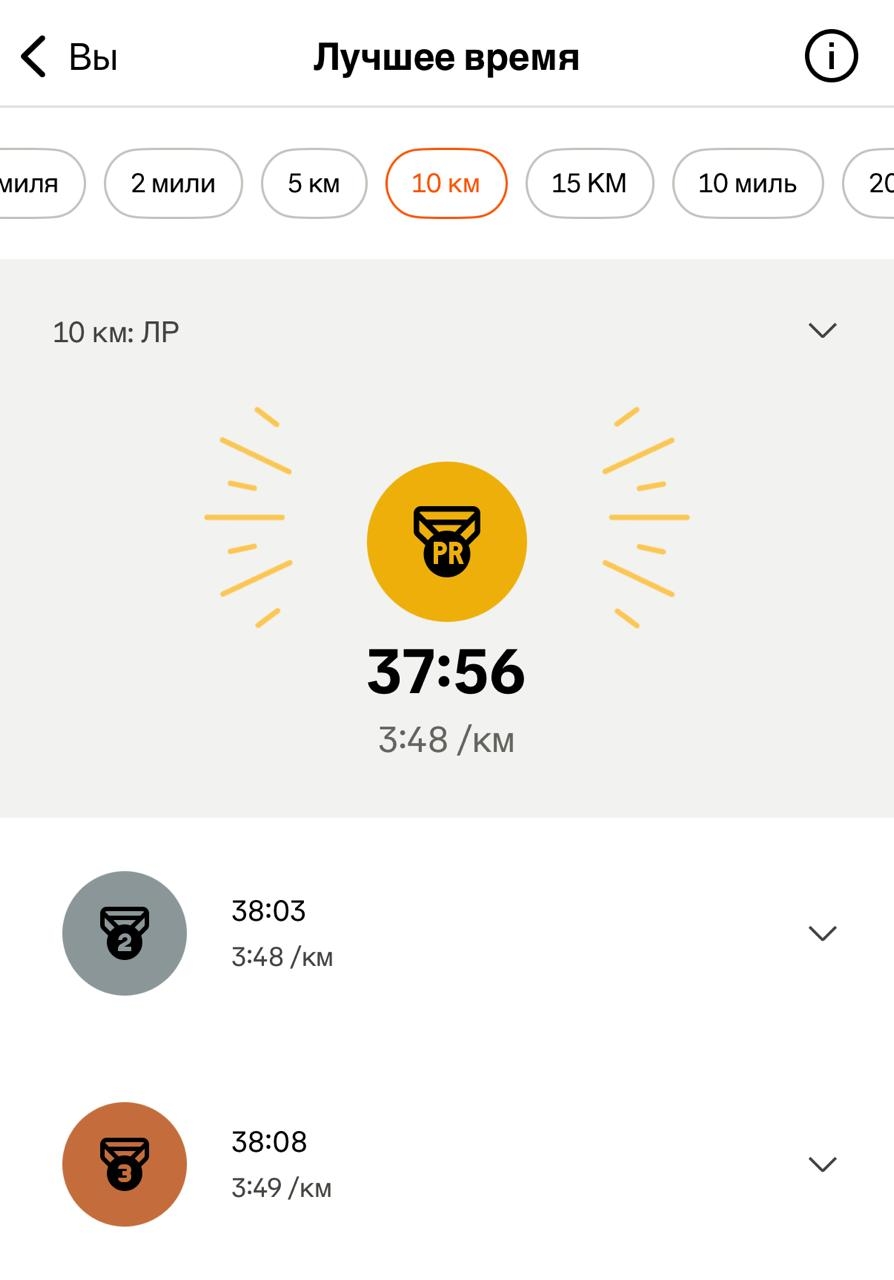Expand the 10 км: ЛР record details
This screenshot has height=1280, width=894.
(x=822, y=331)
